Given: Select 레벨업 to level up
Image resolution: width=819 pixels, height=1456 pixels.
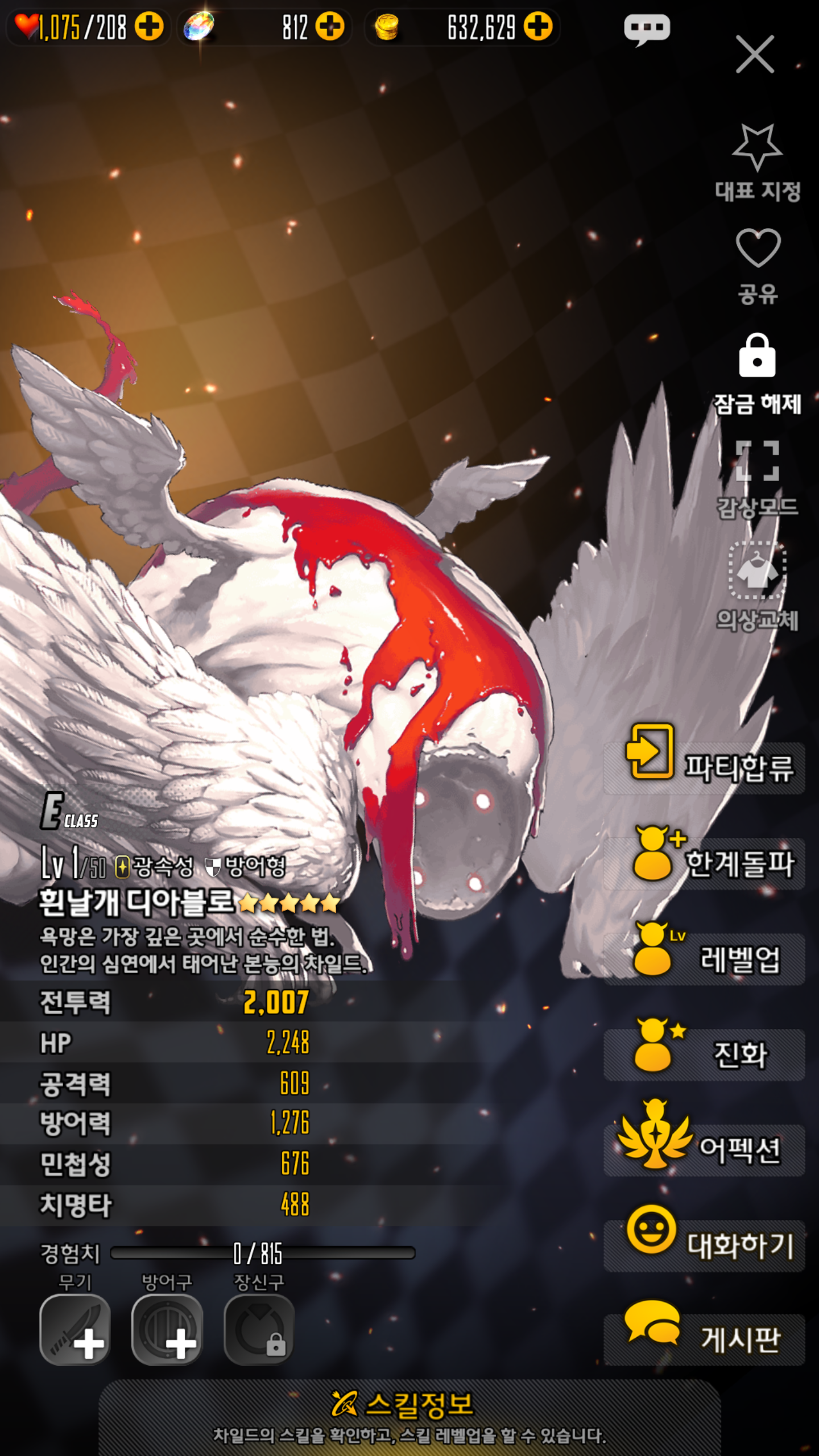Looking at the screenshot, I should [704, 959].
